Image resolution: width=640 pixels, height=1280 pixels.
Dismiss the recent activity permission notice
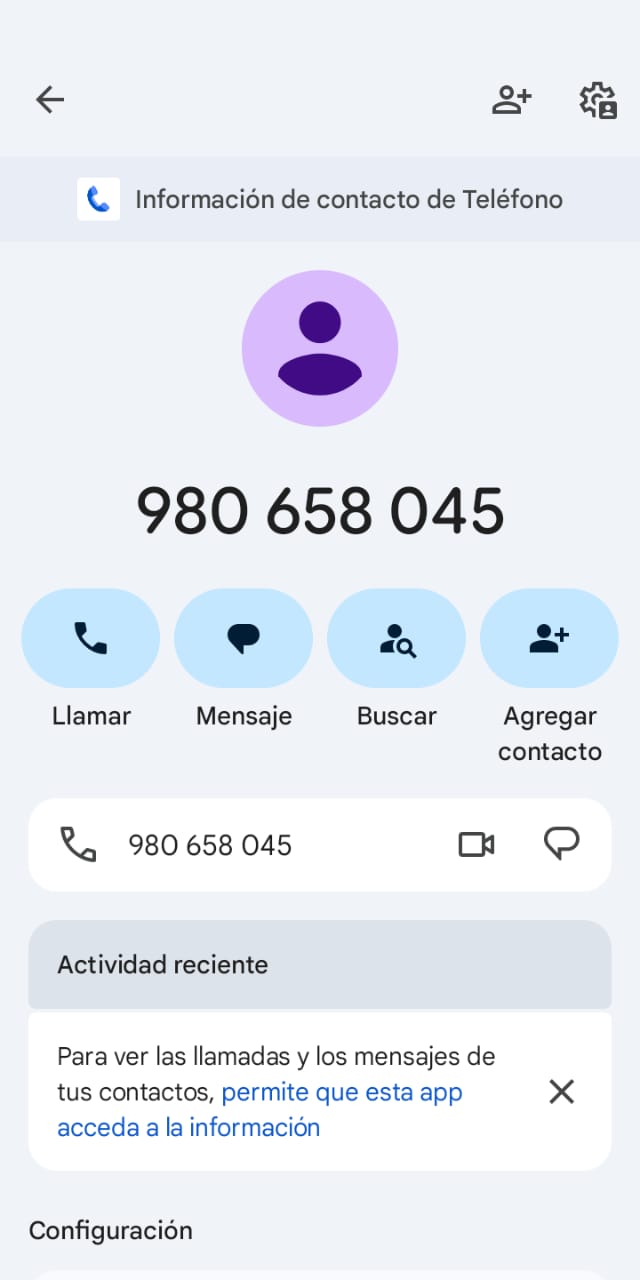pyautogui.click(x=562, y=1092)
